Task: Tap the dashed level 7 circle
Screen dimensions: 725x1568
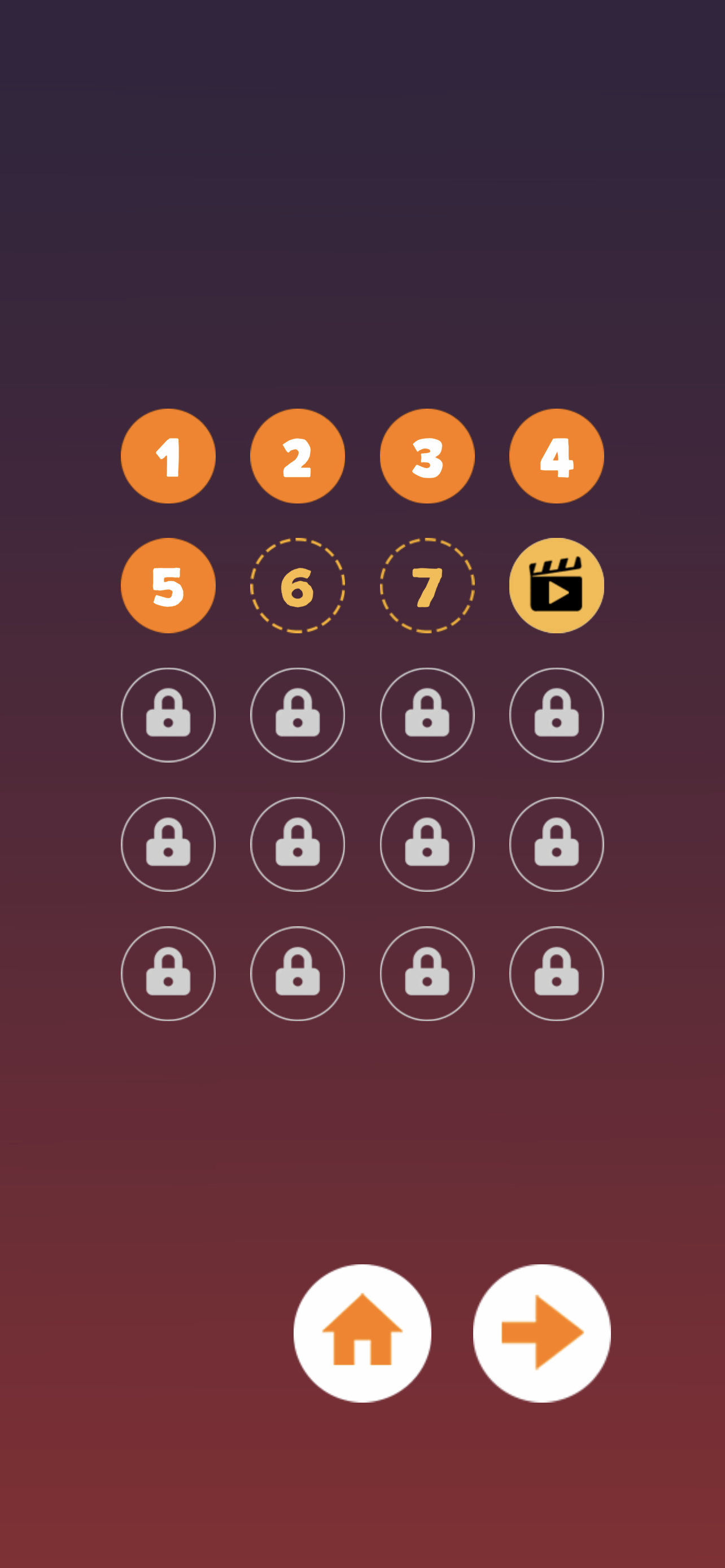Action: pos(427,585)
